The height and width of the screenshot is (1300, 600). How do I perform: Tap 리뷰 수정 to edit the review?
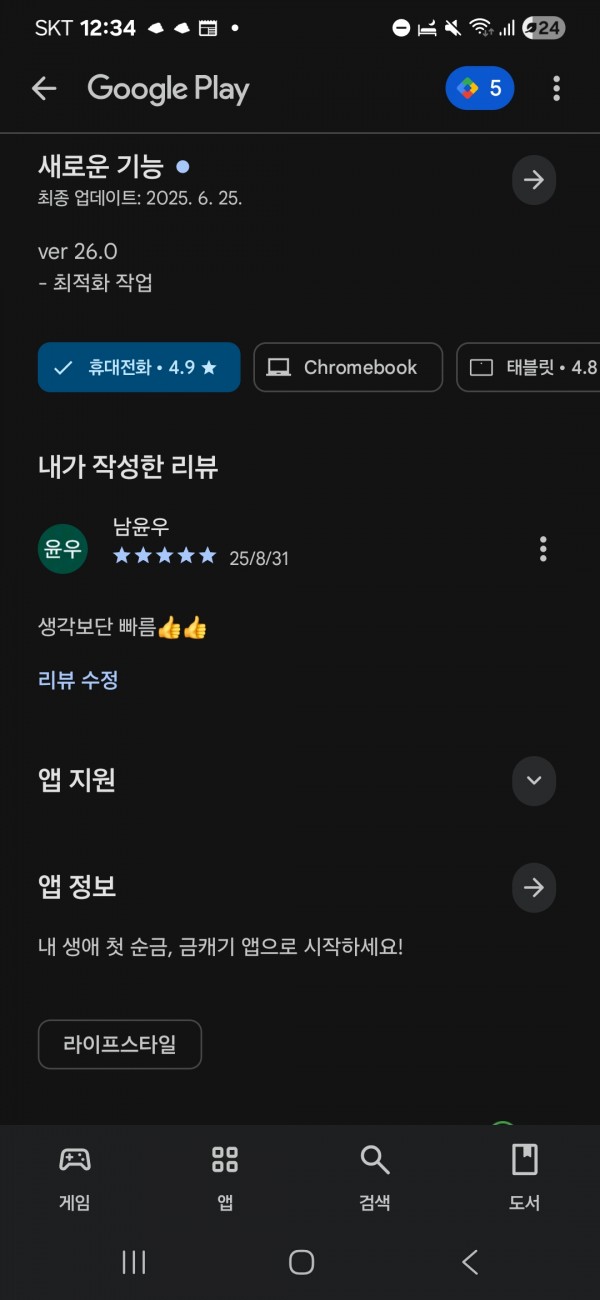pyautogui.click(x=78, y=680)
